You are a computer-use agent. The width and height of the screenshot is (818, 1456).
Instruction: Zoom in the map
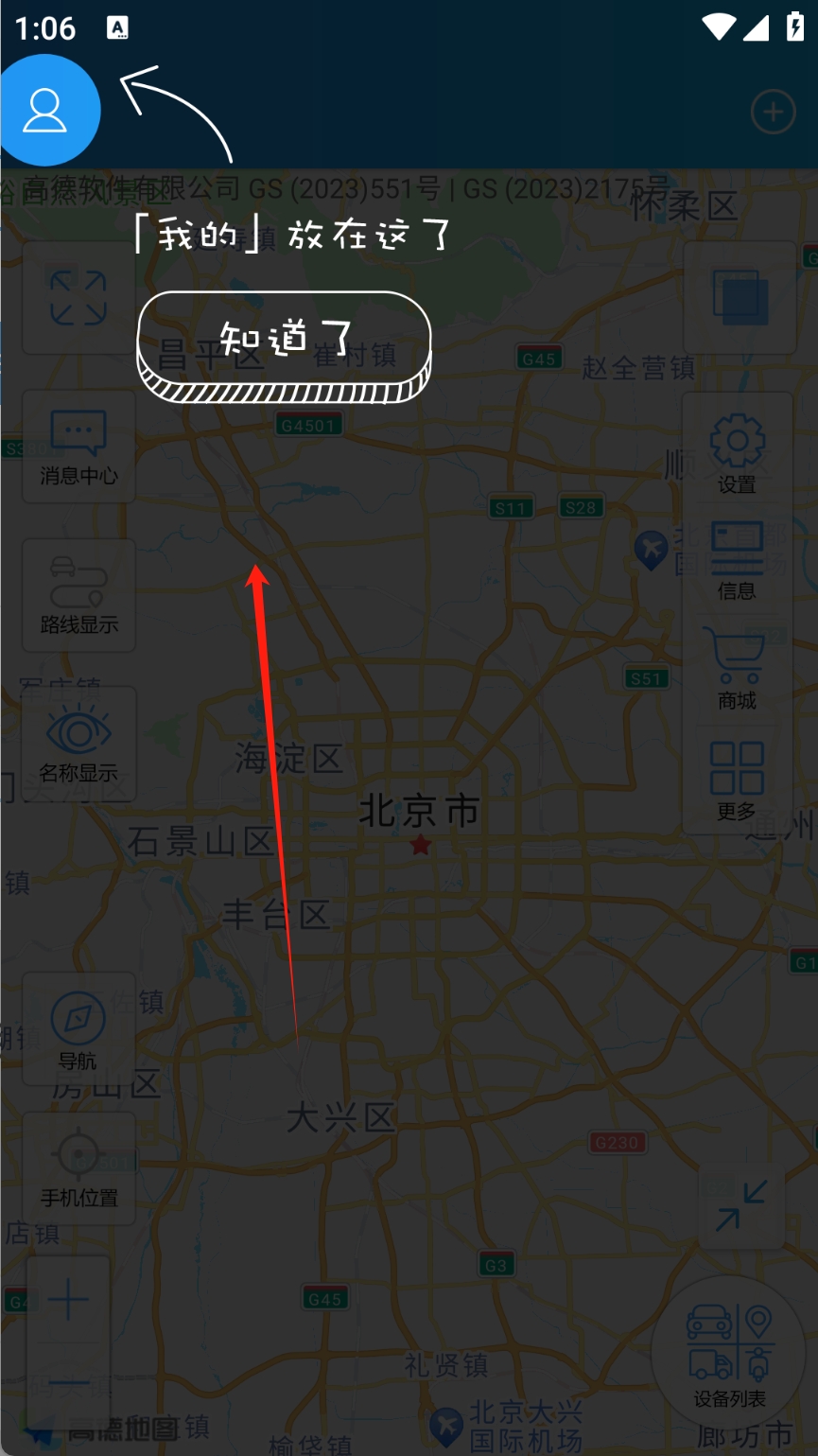(x=68, y=1302)
